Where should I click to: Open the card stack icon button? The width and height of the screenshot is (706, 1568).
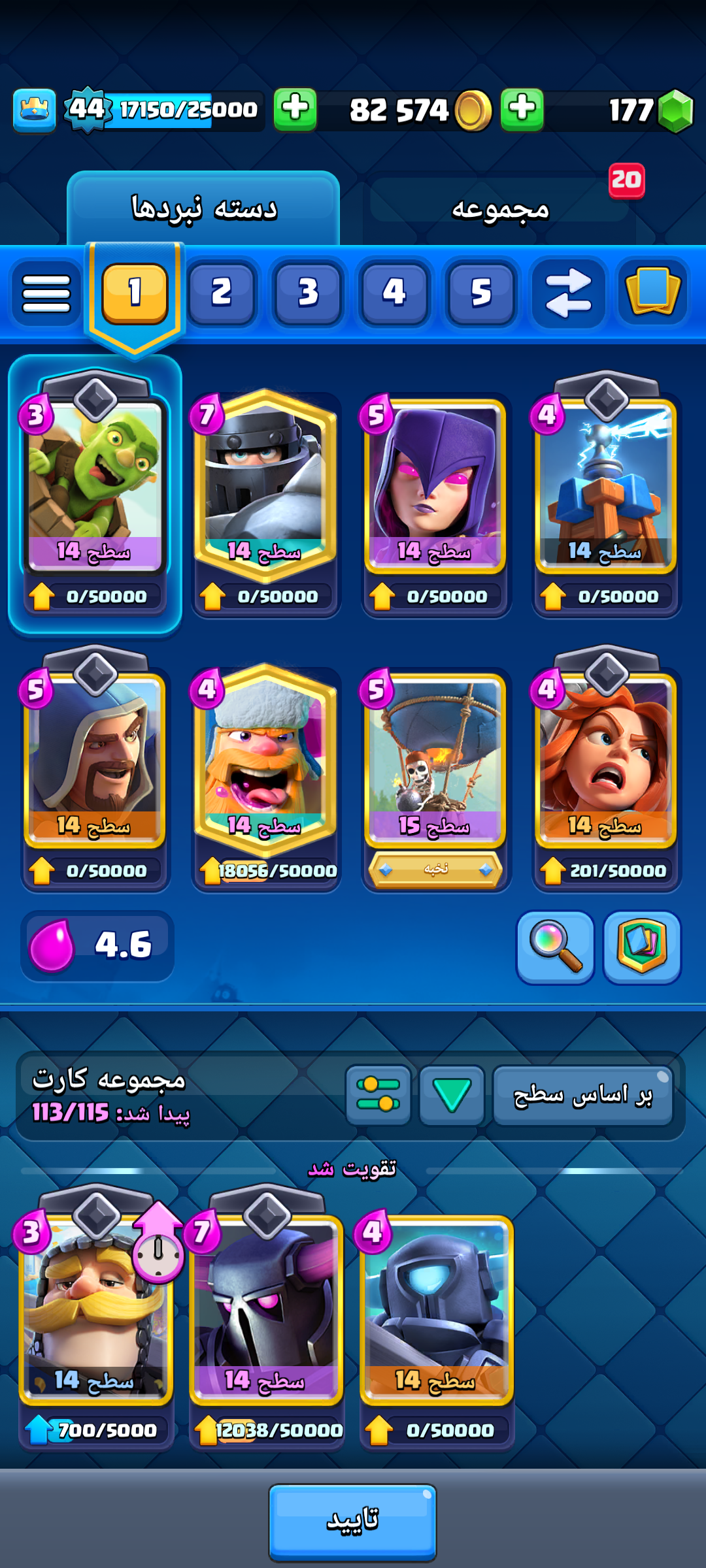[652, 292]
